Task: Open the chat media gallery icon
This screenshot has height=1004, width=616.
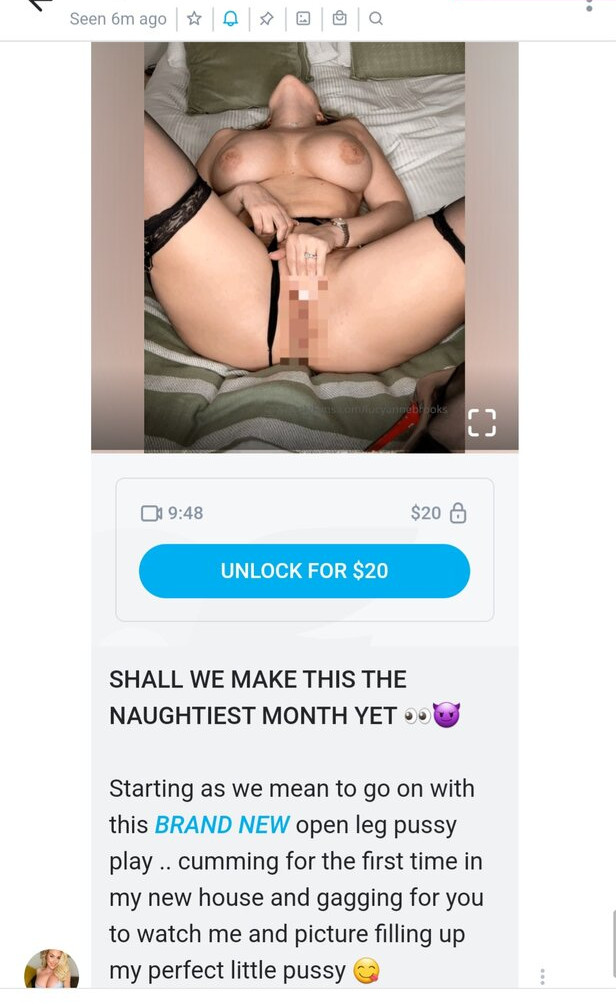Action: (304, 19)
